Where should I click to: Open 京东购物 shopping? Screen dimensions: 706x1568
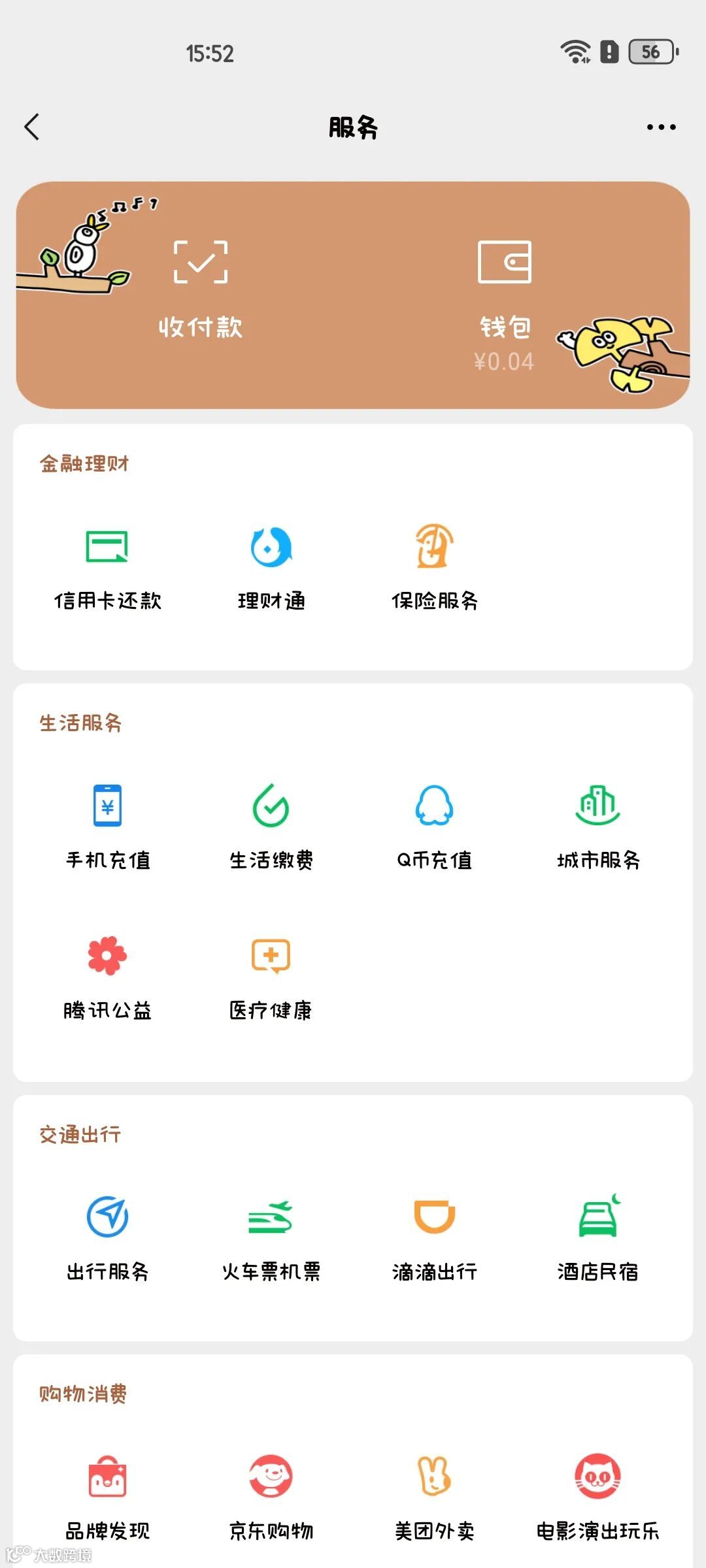(x=271, y=1496)
